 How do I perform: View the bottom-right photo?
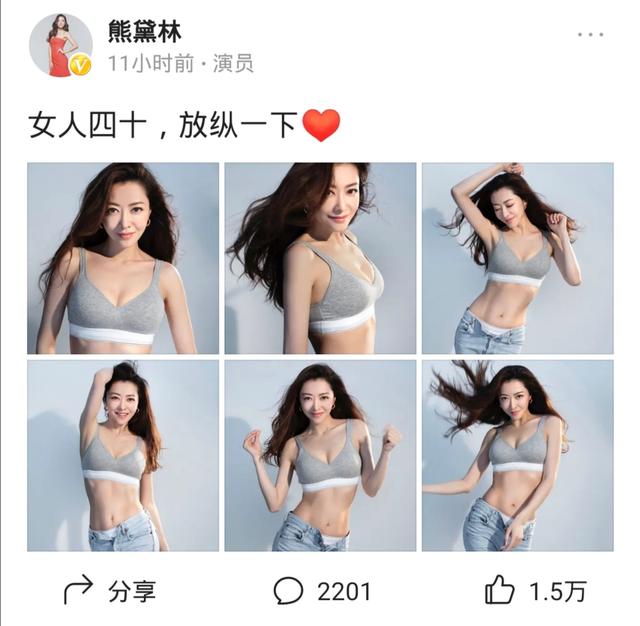pos(516,455)
